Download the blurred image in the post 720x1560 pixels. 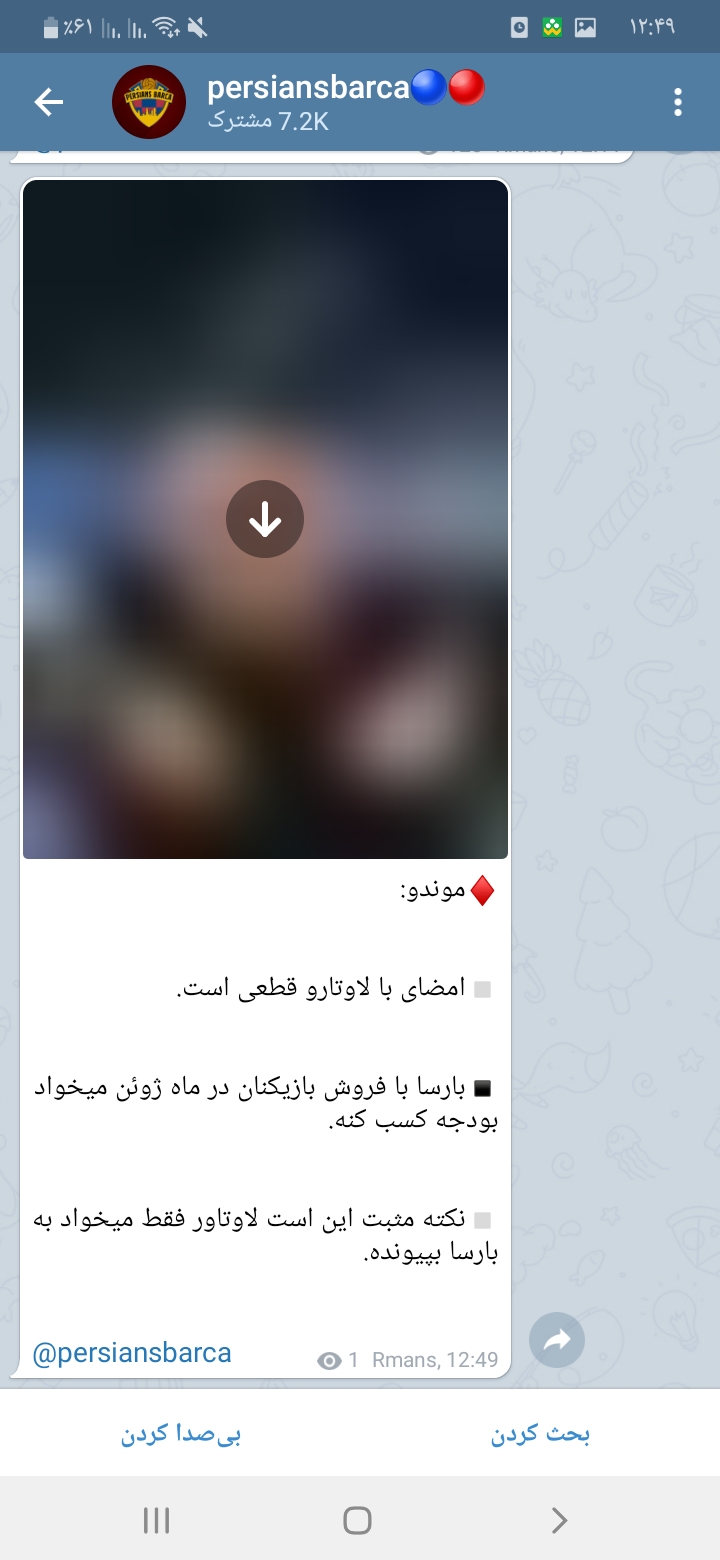click(x=265, y=519)
